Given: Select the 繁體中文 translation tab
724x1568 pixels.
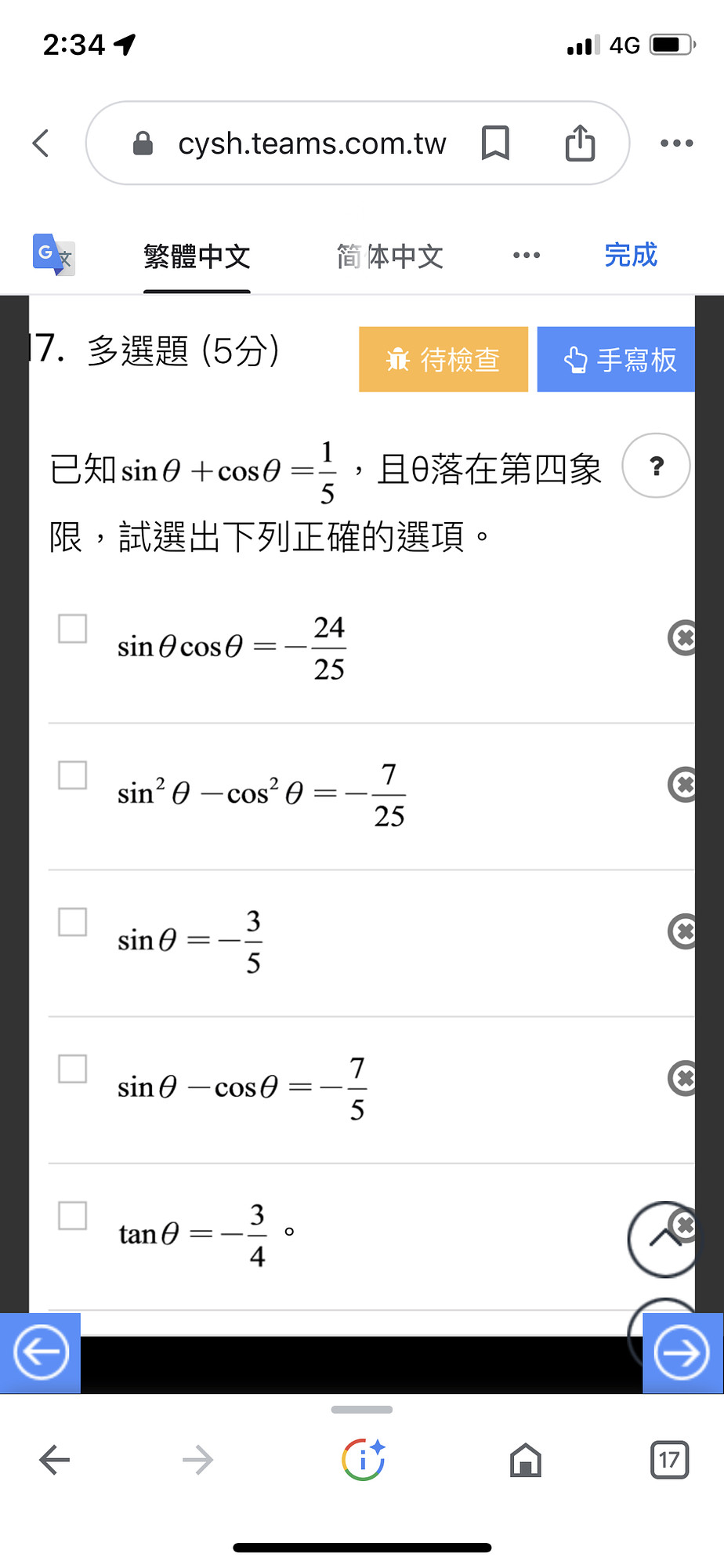Looking at the screenshot, I should coord(197,256).
